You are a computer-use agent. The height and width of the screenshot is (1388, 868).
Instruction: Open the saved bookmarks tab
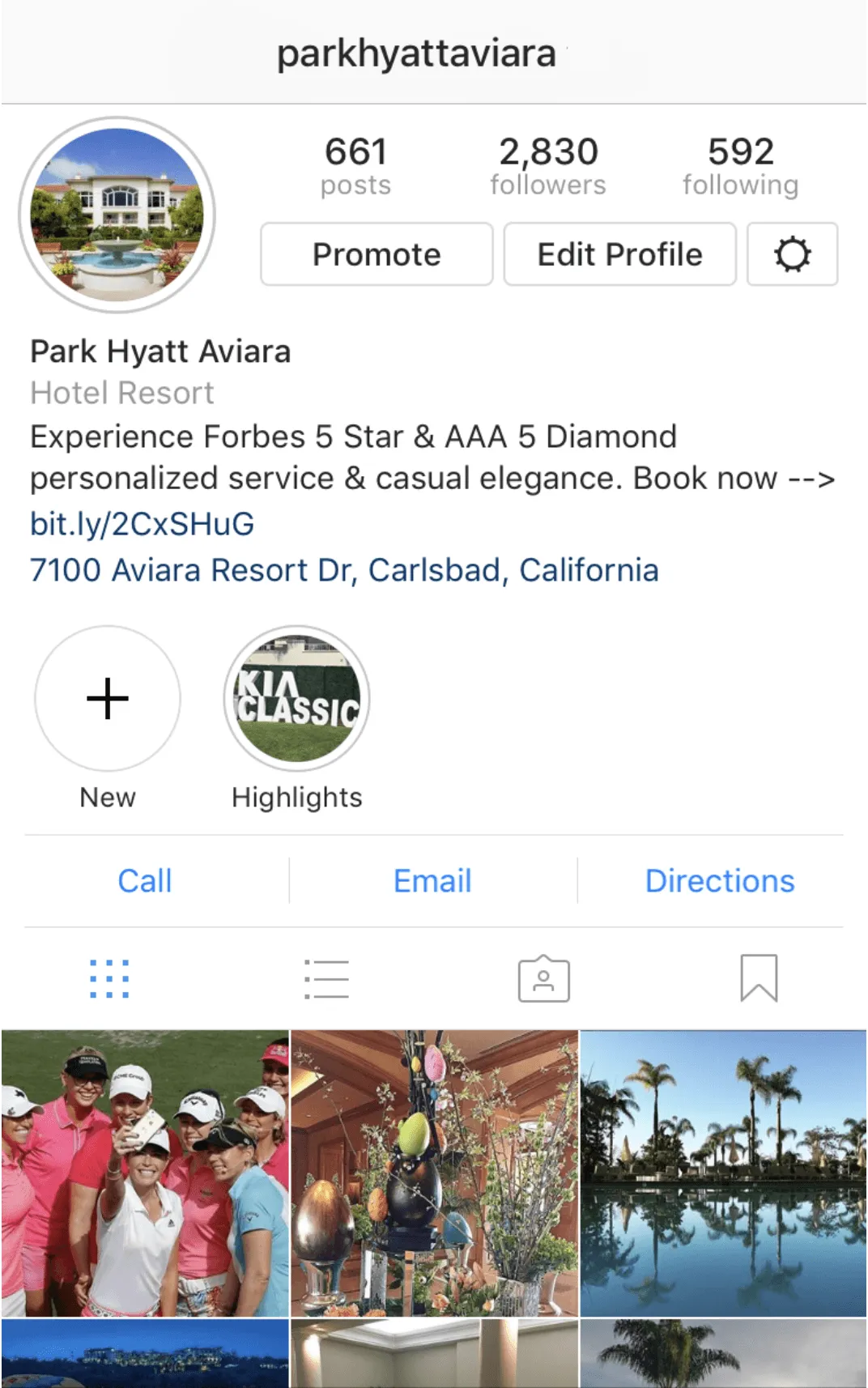pos(759,978)
